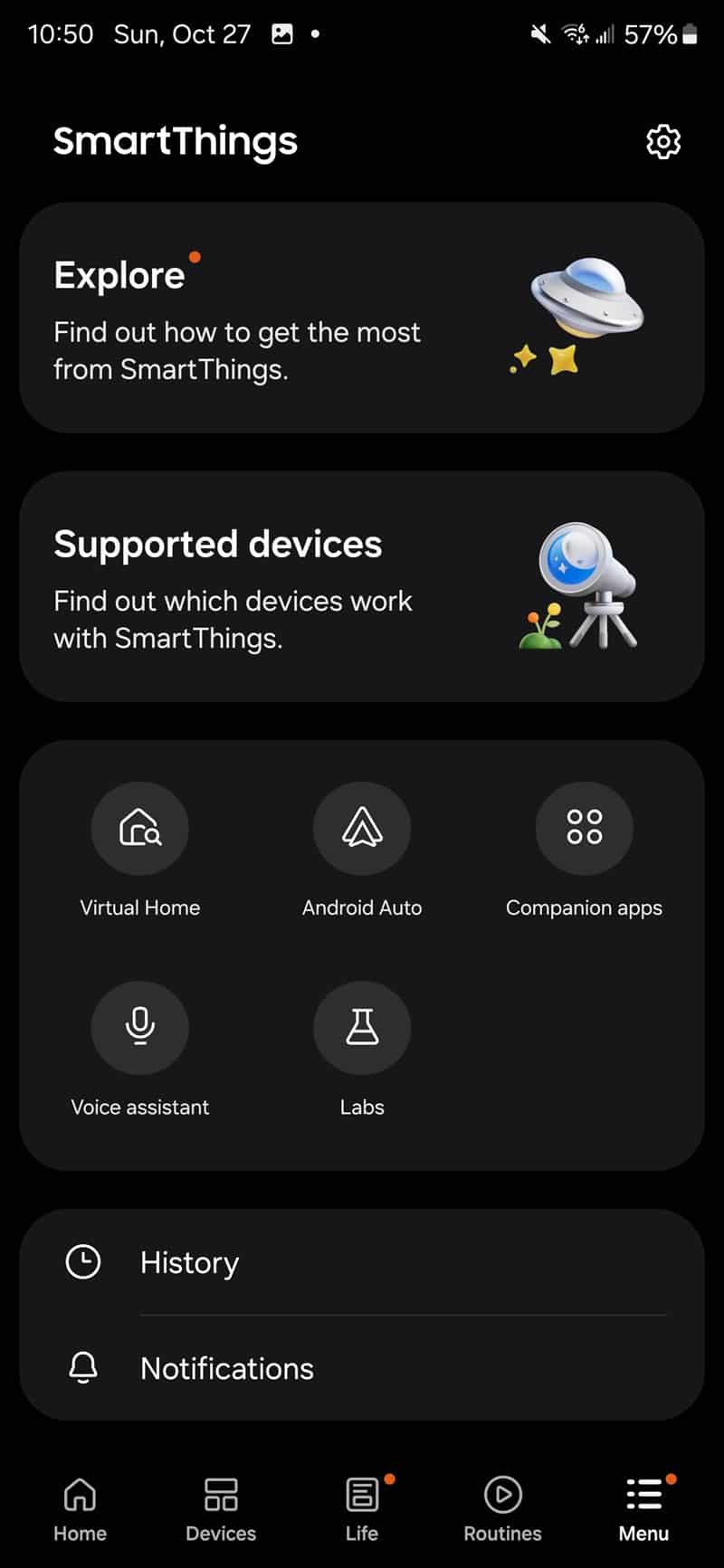Go to the Life tab
The height and width of the screenshot is (1568, 724).
click(x=362, y=1509)
